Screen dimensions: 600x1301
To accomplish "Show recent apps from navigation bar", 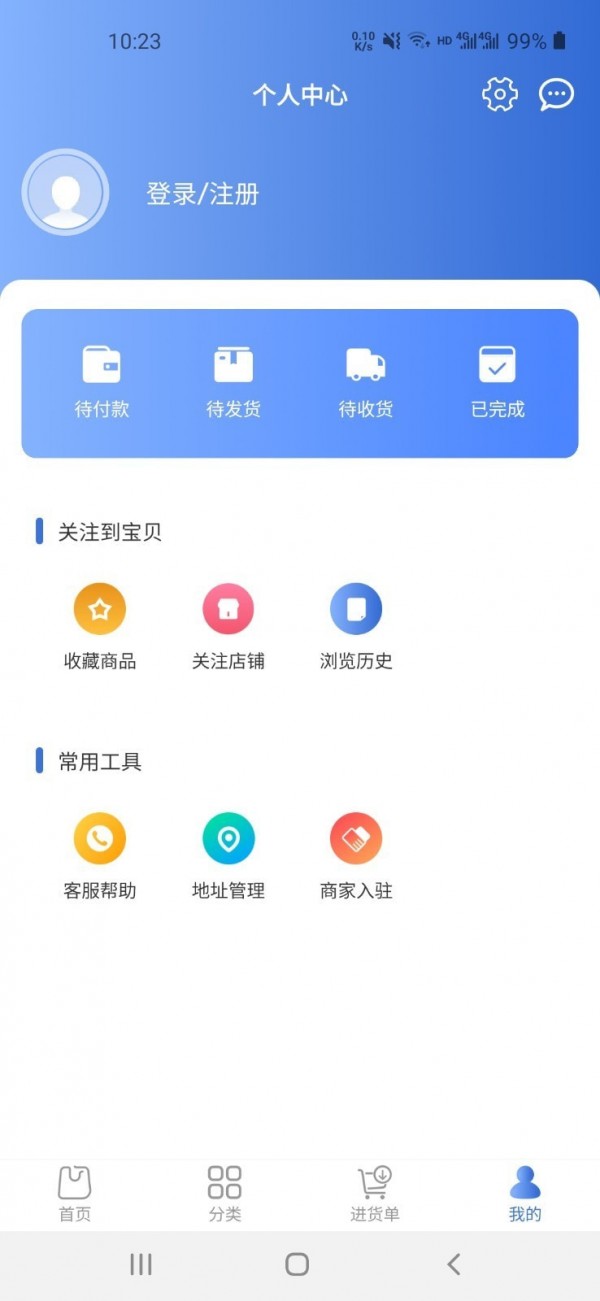I will coord(141,1264).
